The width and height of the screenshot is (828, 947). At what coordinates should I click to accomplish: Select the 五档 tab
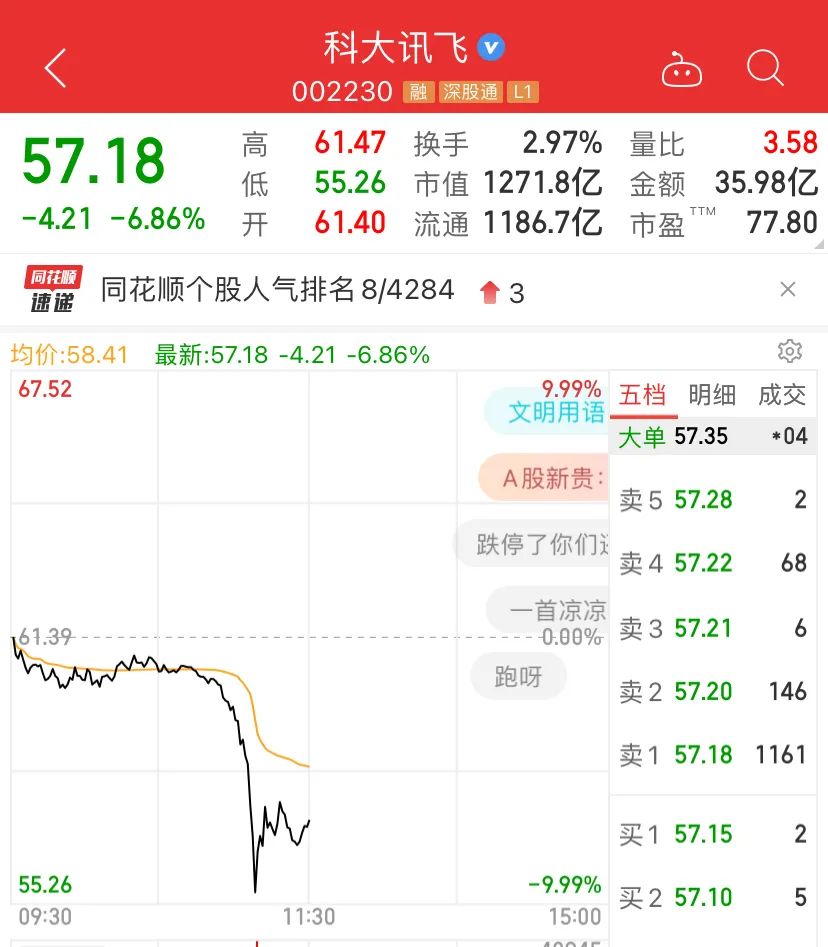point(643,395)
